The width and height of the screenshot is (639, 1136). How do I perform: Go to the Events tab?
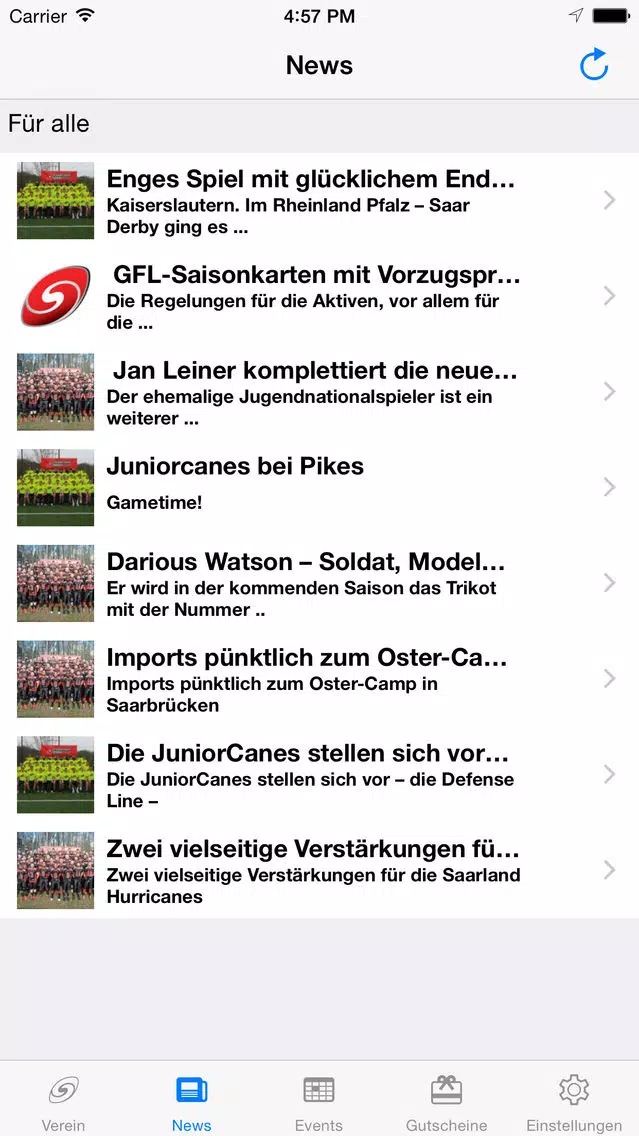coord(319,1101)
